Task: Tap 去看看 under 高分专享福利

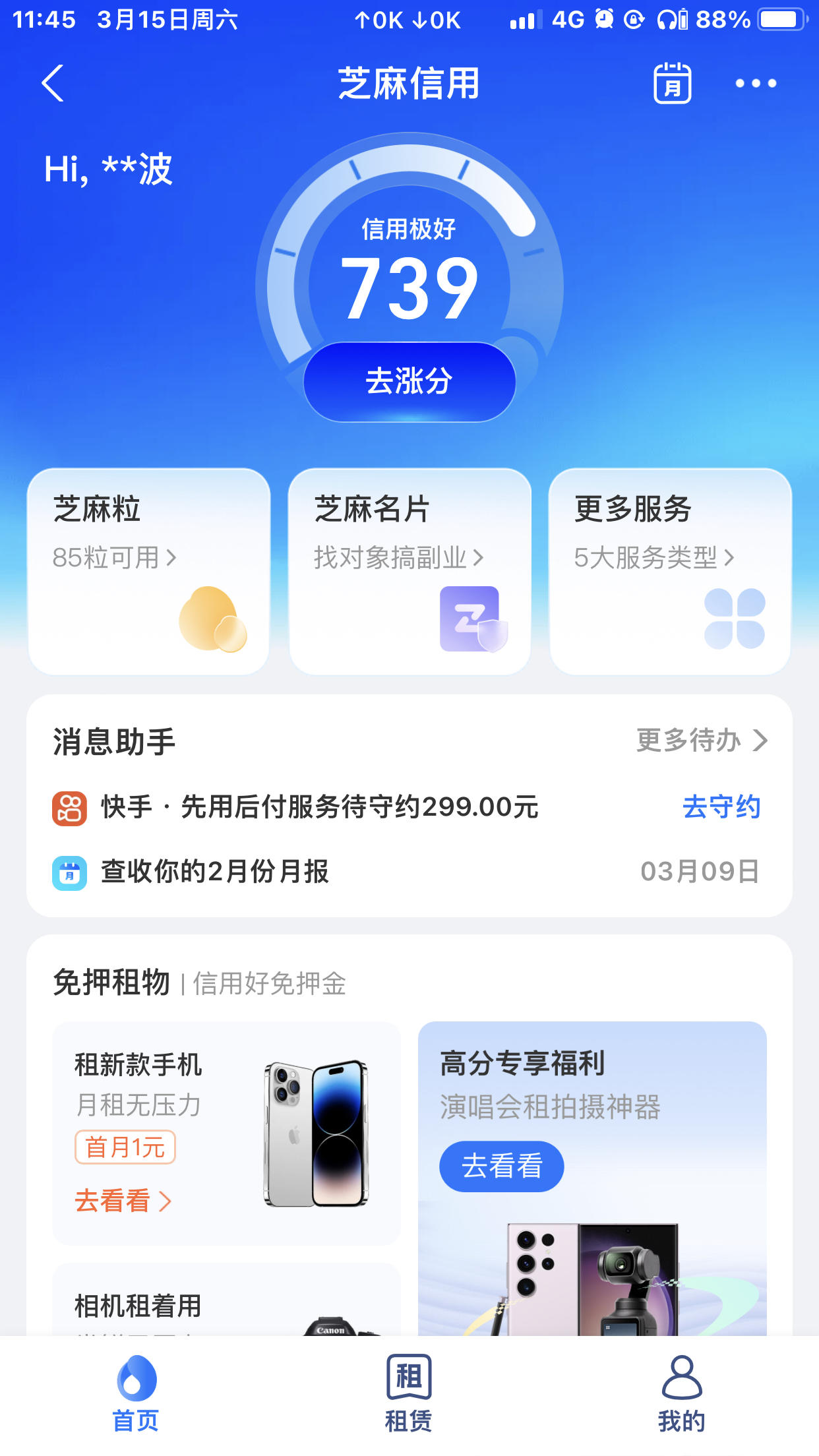Action: coord(501,1167)
